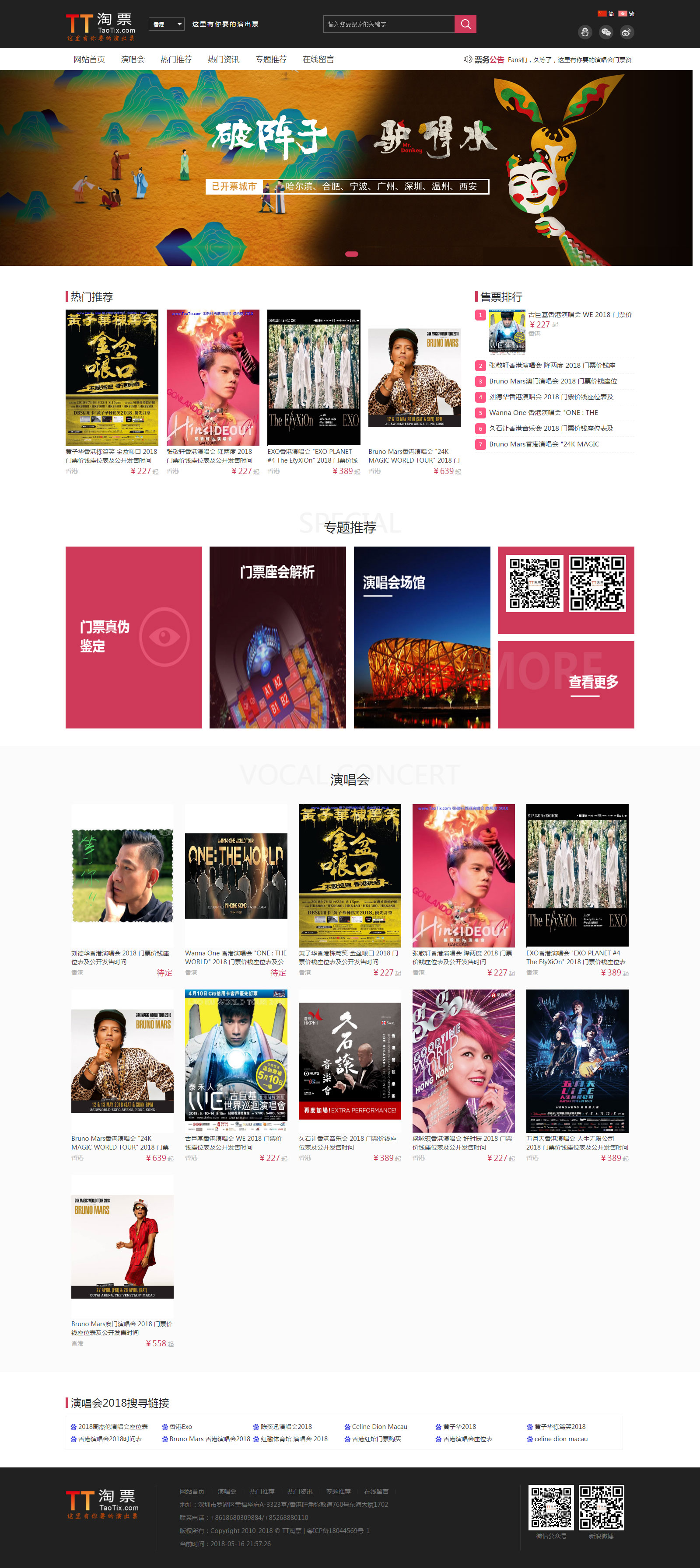Open 热门资讯 in the nav bar

point(223,59)
